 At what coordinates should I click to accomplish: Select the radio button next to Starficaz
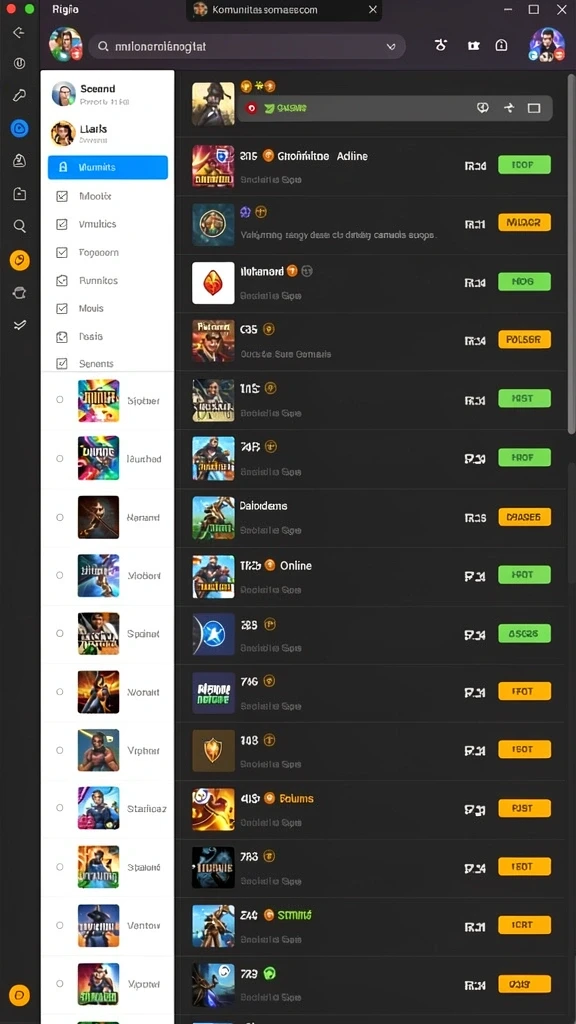pyautogui.click(x=59, y=808)
